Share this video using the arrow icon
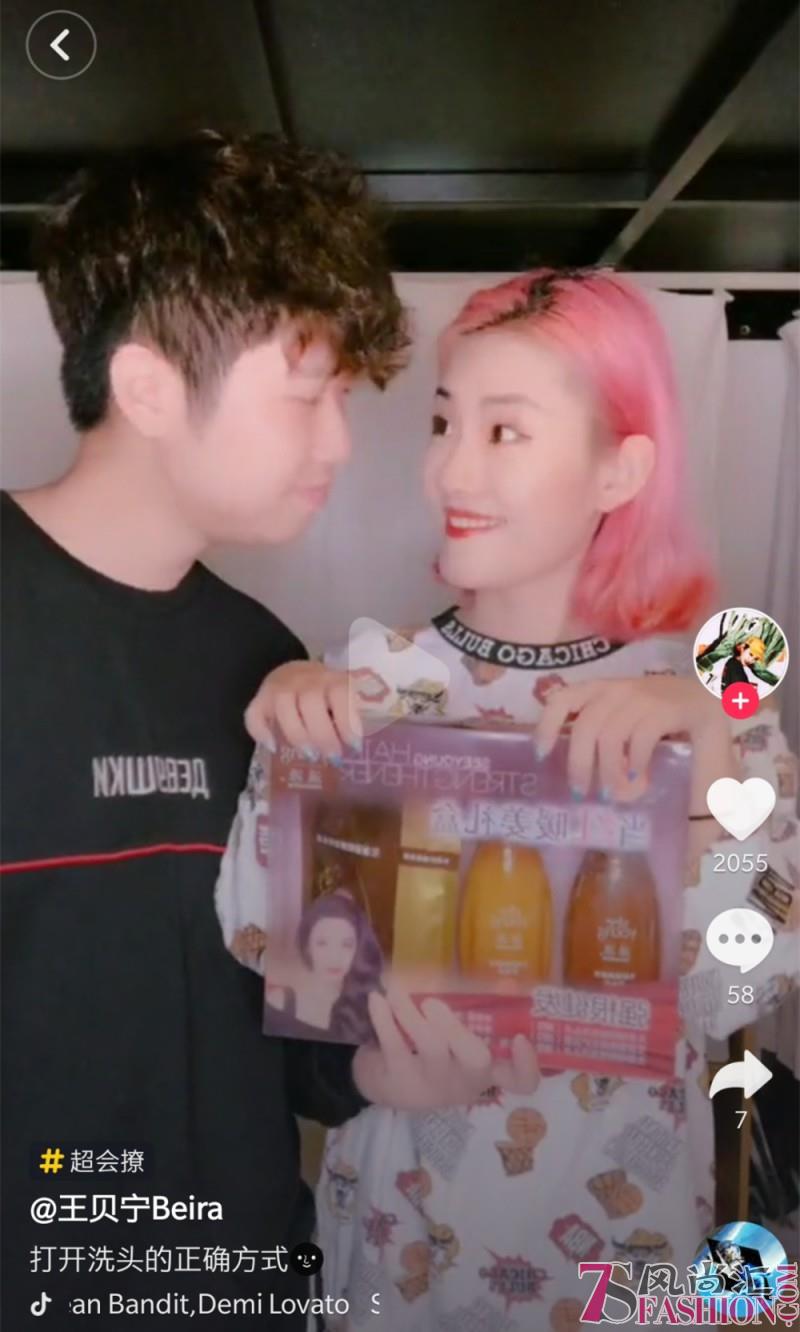 click(x=741, y=1076)
